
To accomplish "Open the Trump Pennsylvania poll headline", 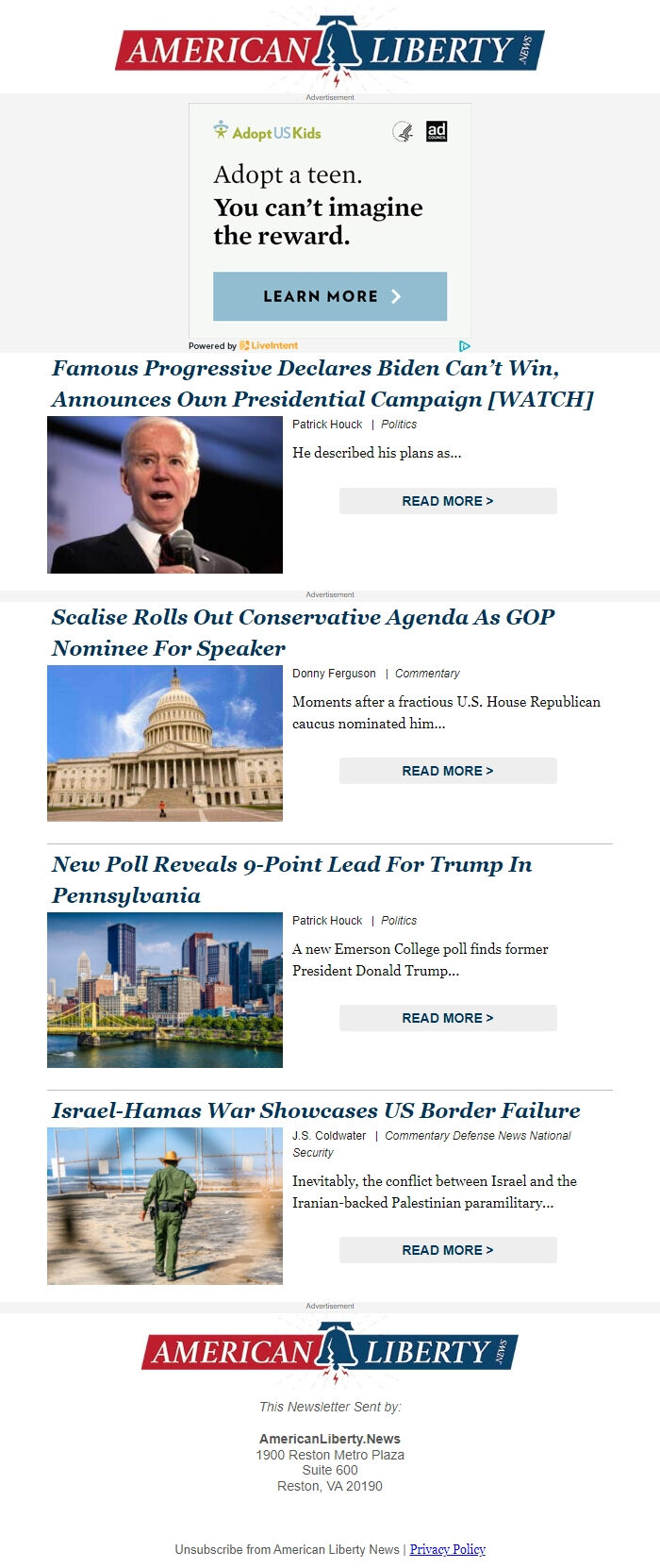I will point(291,879).
